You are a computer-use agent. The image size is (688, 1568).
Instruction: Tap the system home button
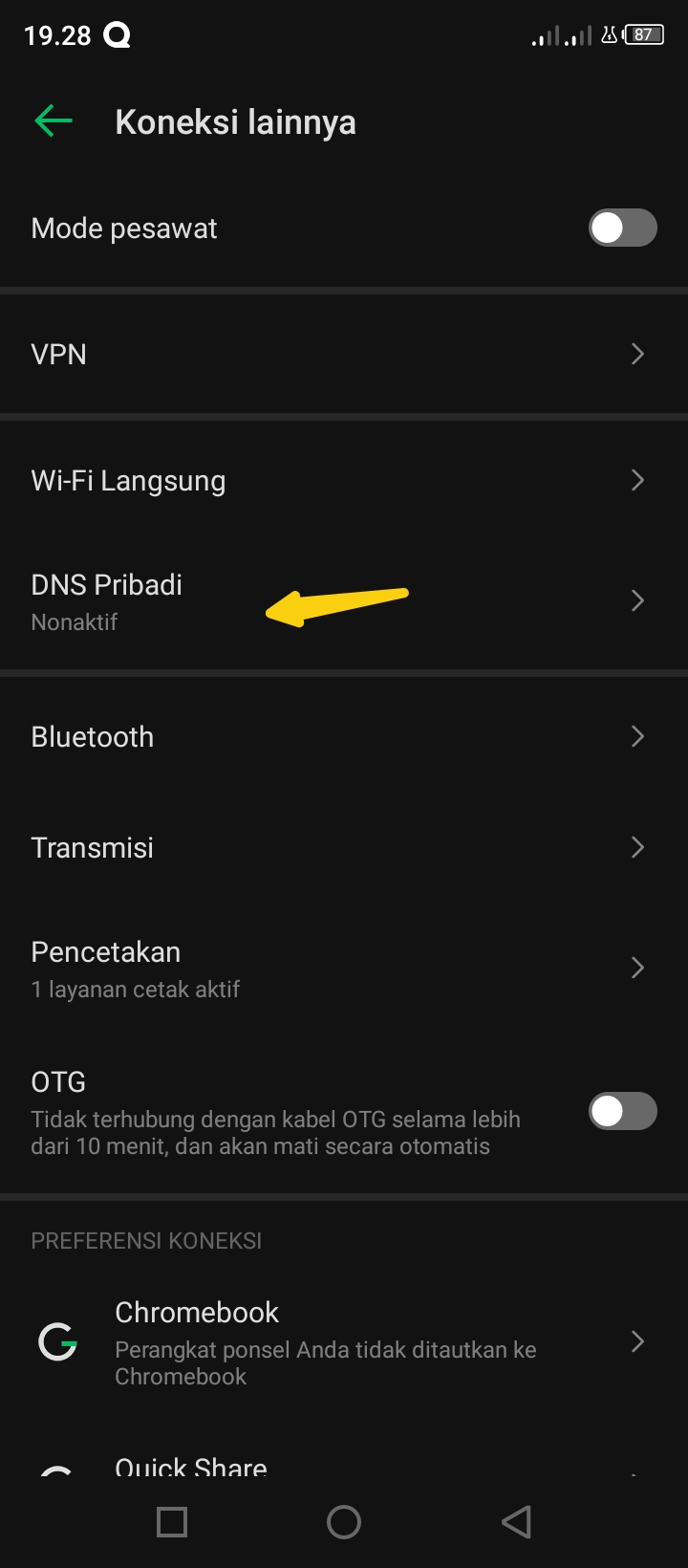click(x=344, y=1522)
